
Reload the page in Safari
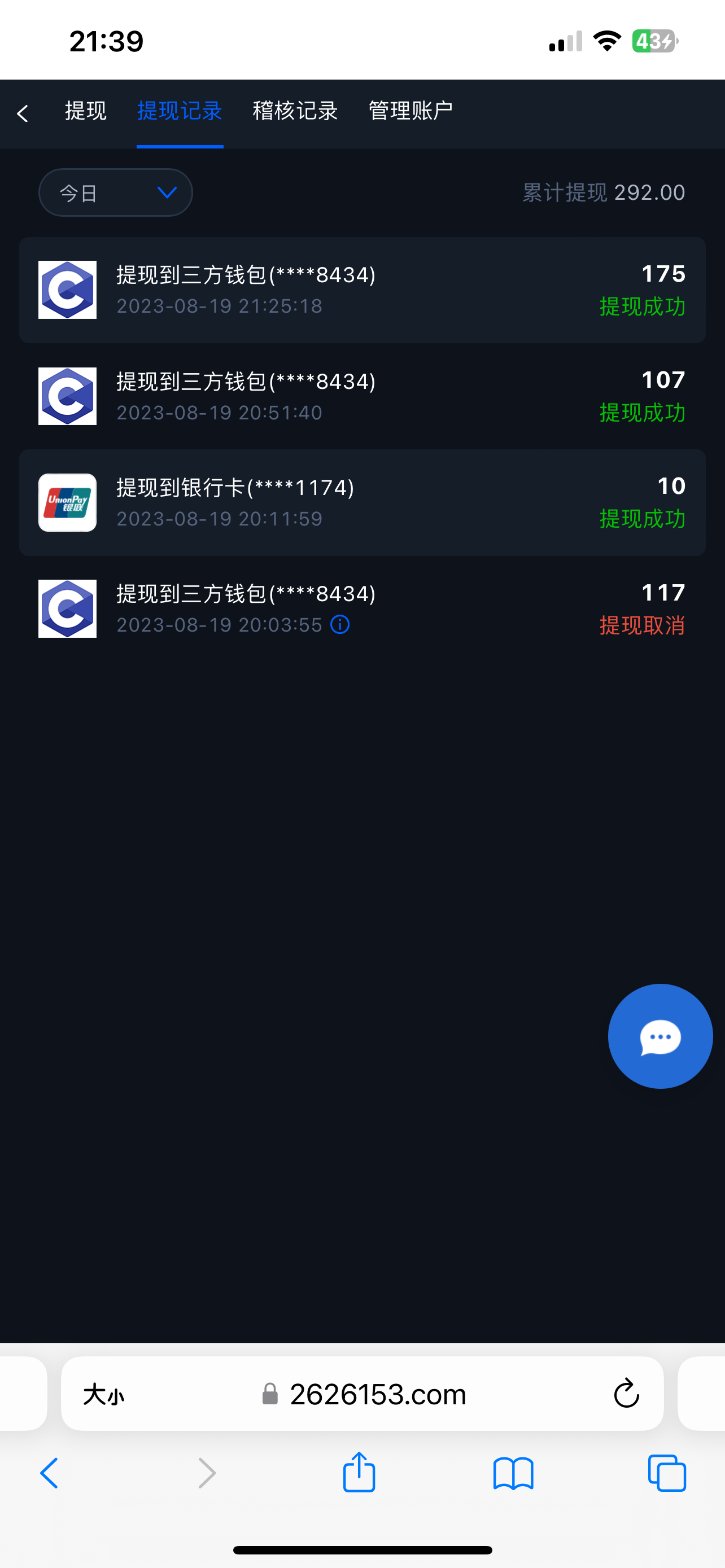tap(626, 1394)
